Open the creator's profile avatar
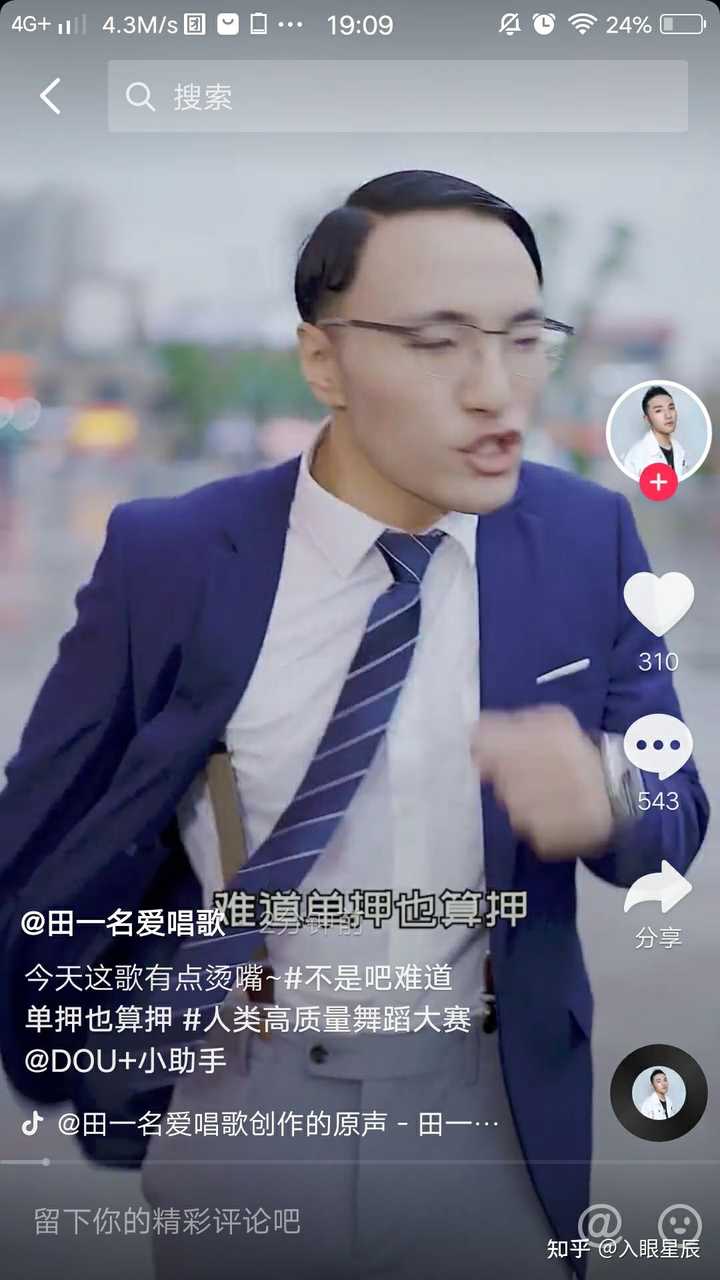This screenshot has width=720, height=1280. pos(658,432)
